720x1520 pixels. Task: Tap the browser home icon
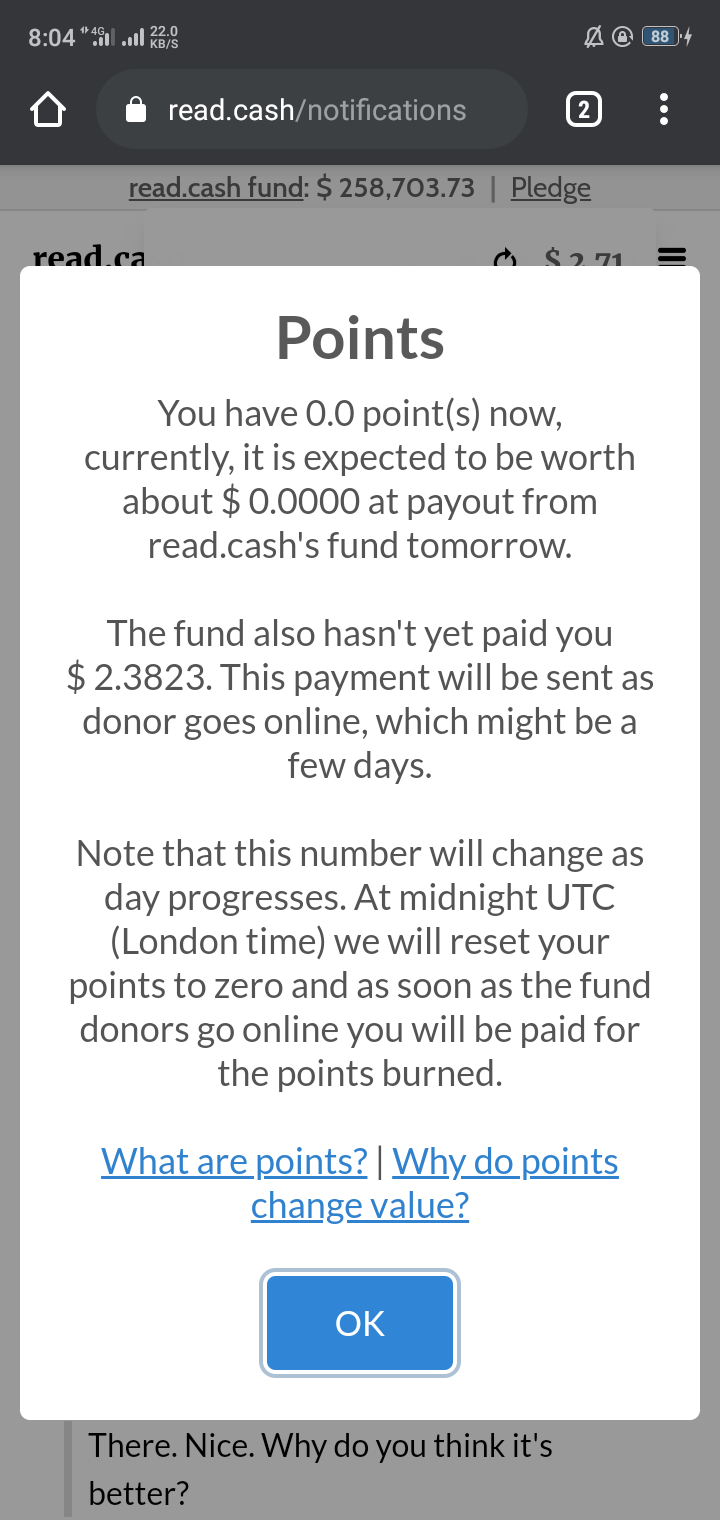click(x=48, y=110)
